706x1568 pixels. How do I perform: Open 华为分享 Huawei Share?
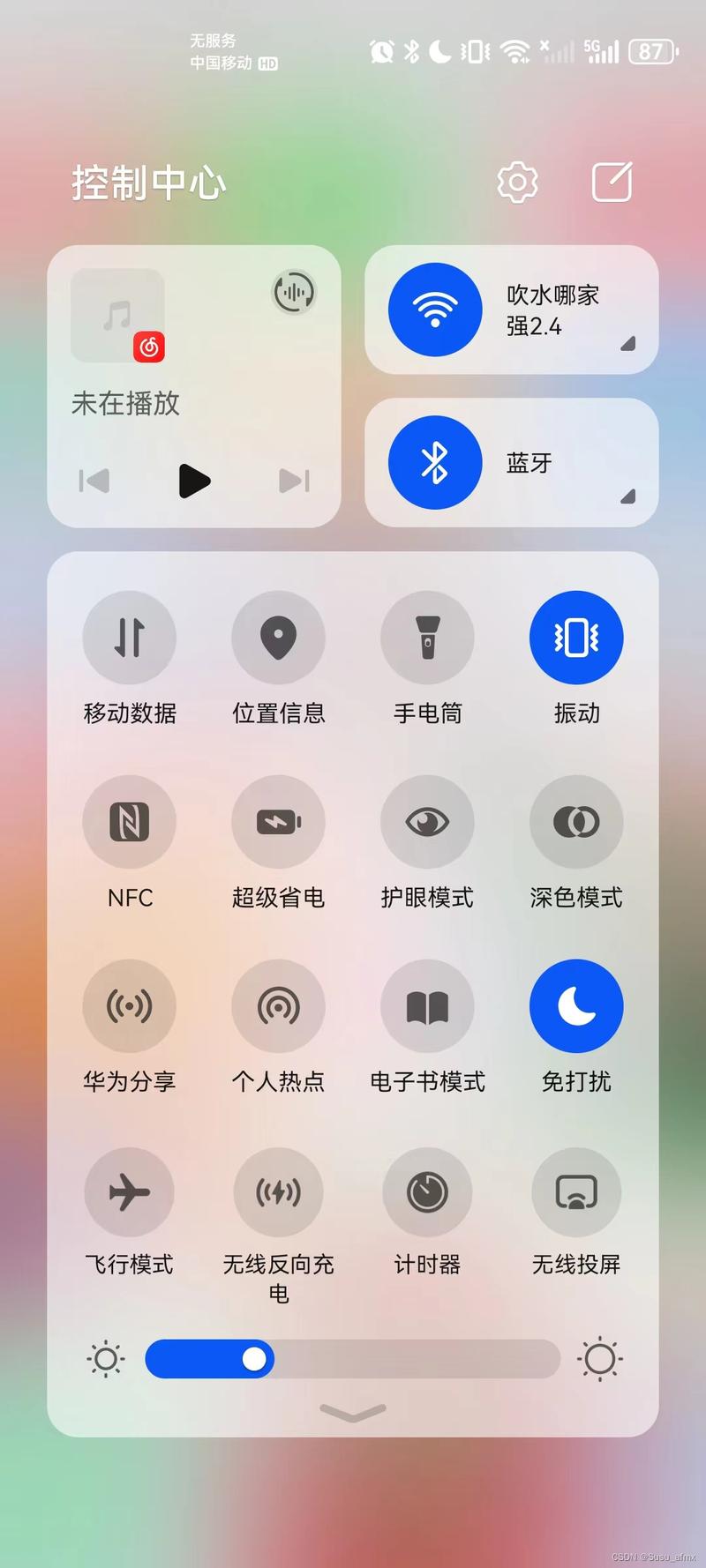click(130, 1006)
